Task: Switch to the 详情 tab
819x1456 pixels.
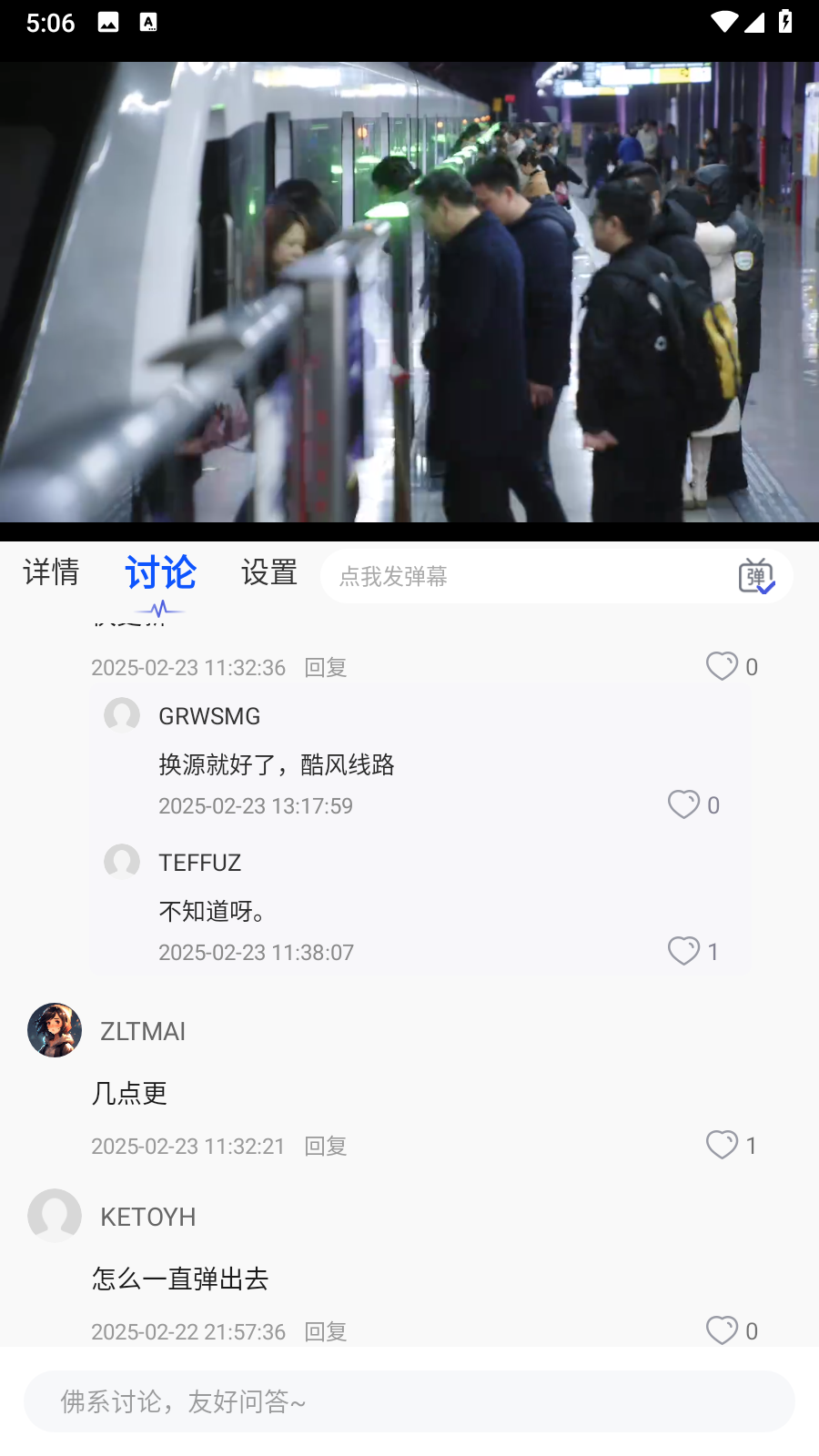Action: point(51,573)
